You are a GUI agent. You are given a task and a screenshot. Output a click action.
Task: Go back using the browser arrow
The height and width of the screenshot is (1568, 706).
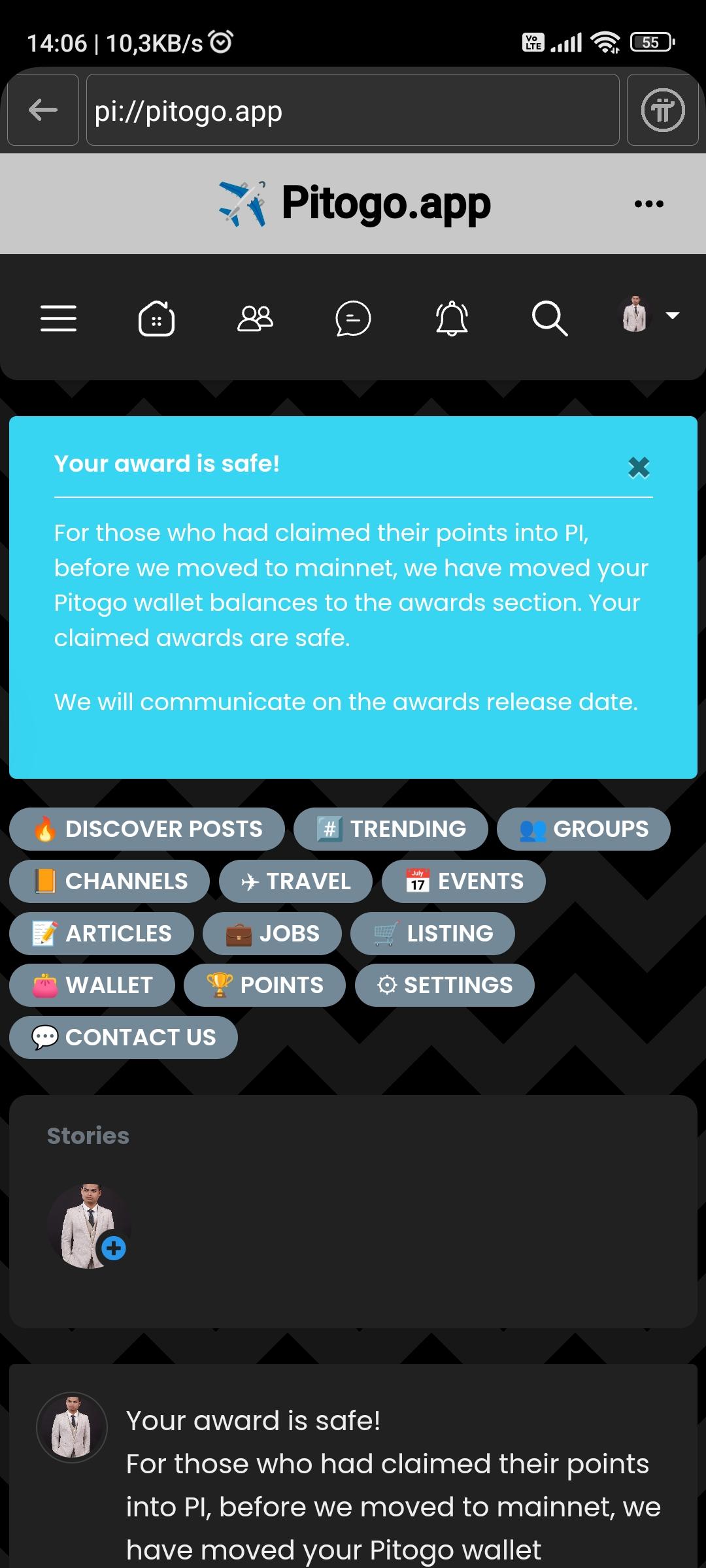click(x=43, y=110)
